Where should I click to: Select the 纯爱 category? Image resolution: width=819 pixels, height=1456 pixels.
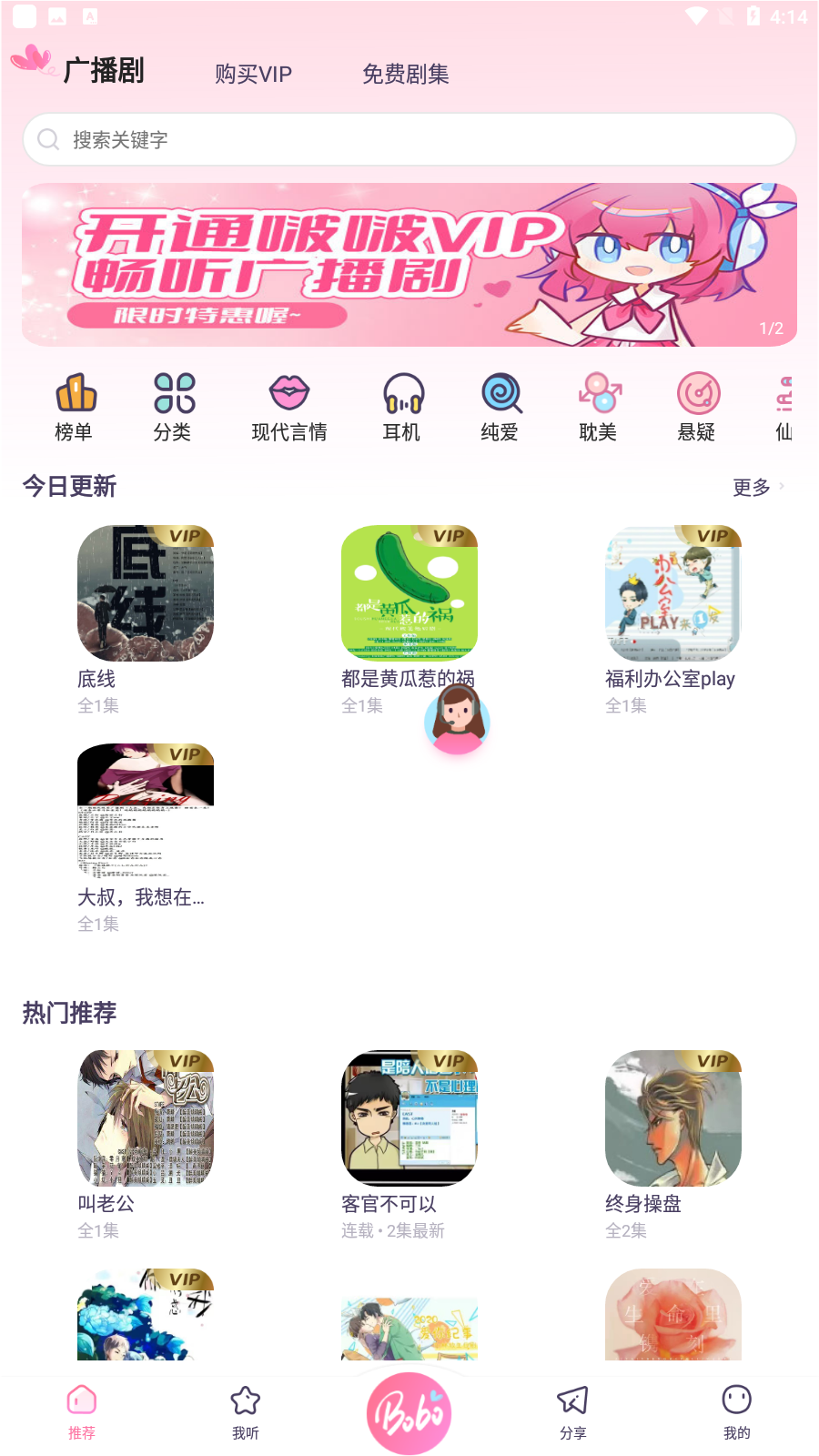500,408
